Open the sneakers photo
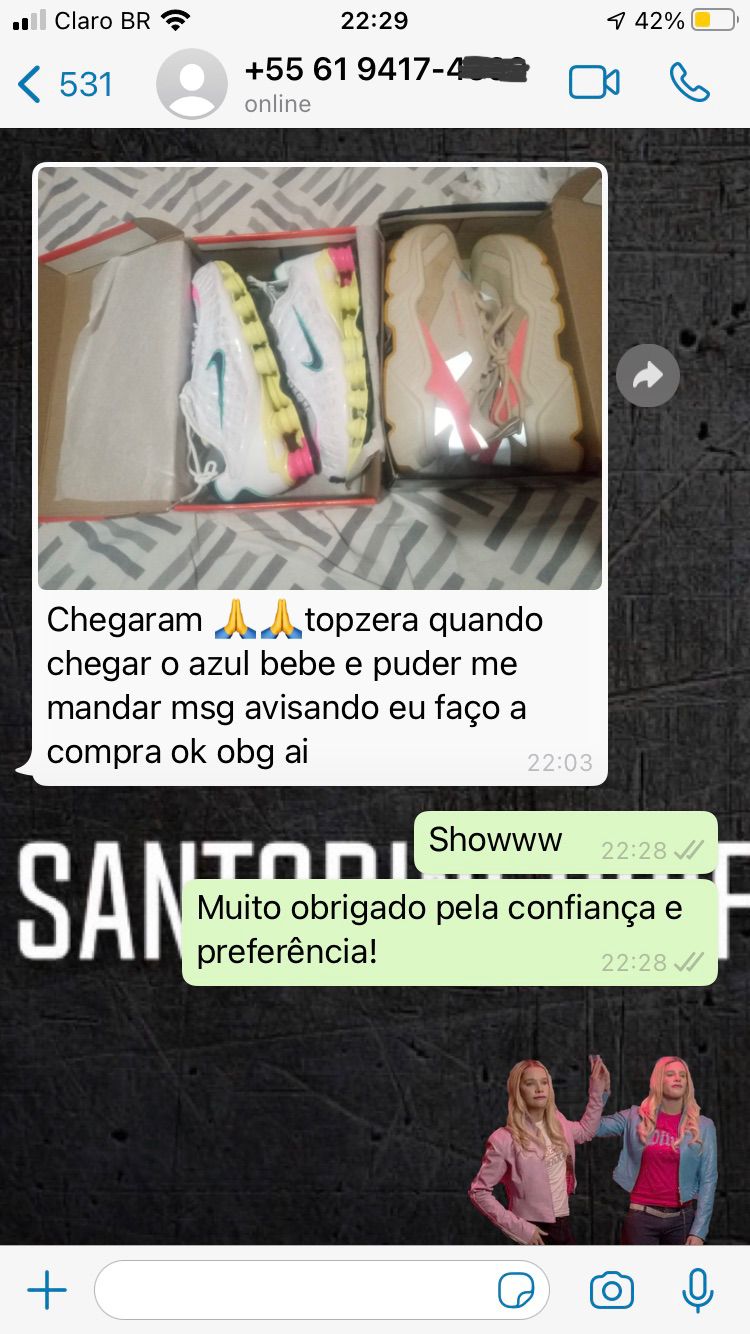This screenshot has width=750, height=1334. 320,378
